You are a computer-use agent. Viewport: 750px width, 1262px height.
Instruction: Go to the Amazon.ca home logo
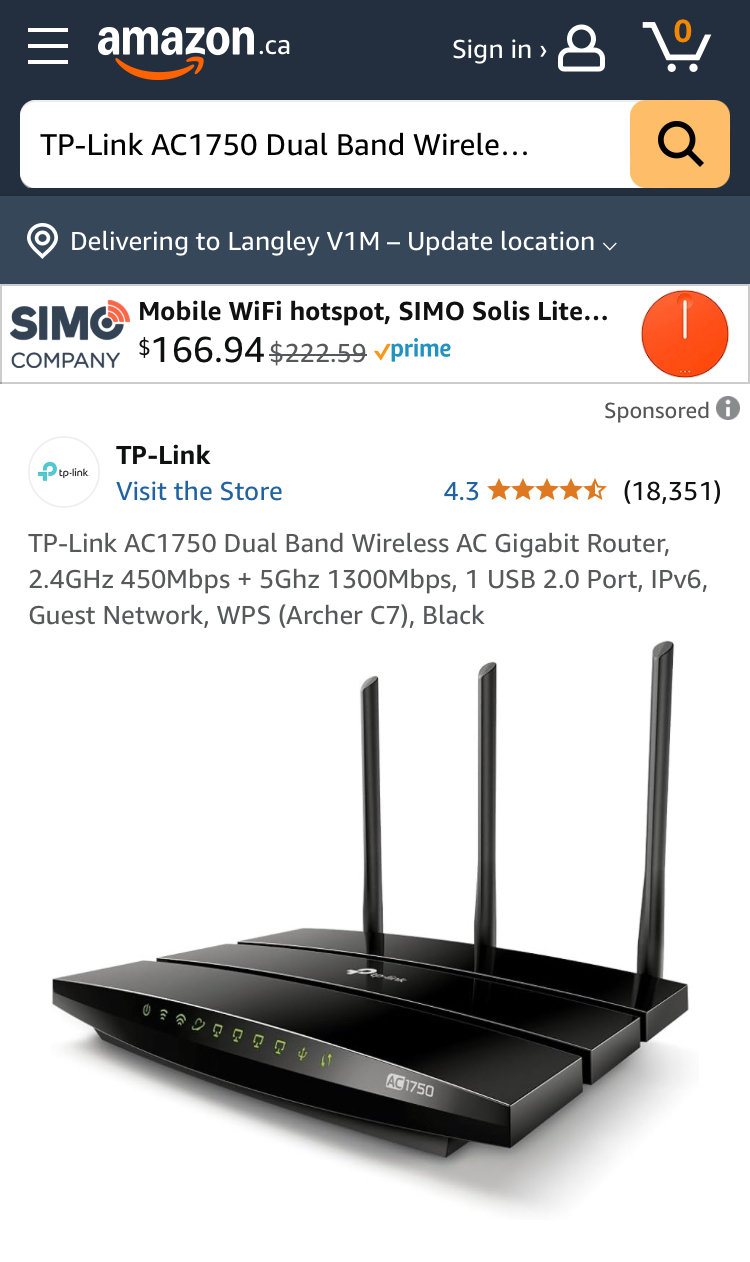click(x=194, y=48)
